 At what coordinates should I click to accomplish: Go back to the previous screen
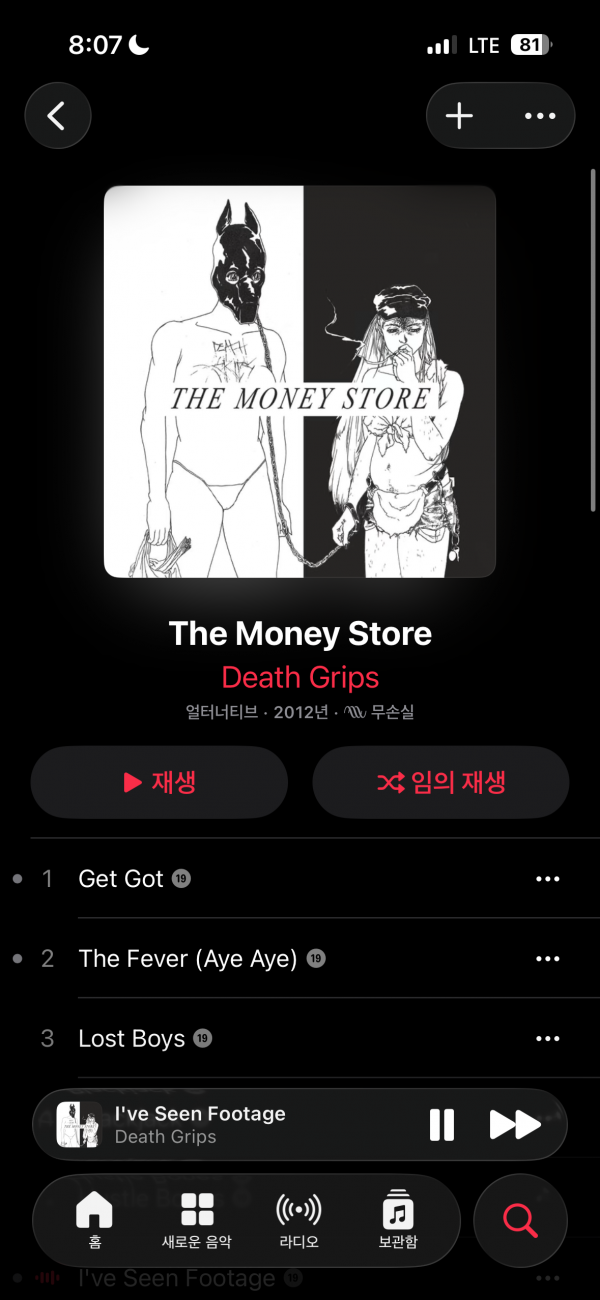click(57, 116)
